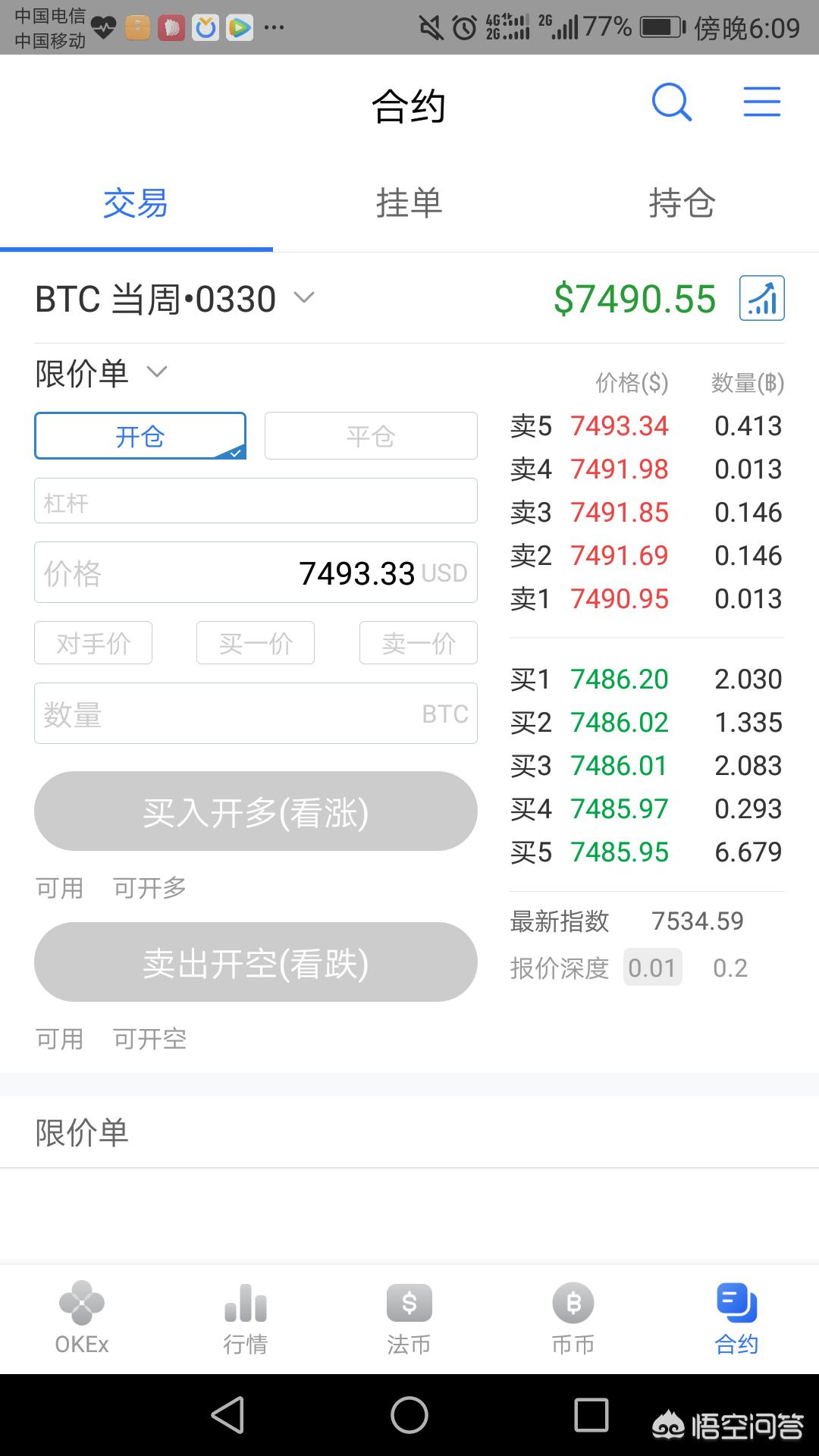Focus the 数量 BTC amount field
The height and width of the screenshot is (1456, 819).
[256, 714]
